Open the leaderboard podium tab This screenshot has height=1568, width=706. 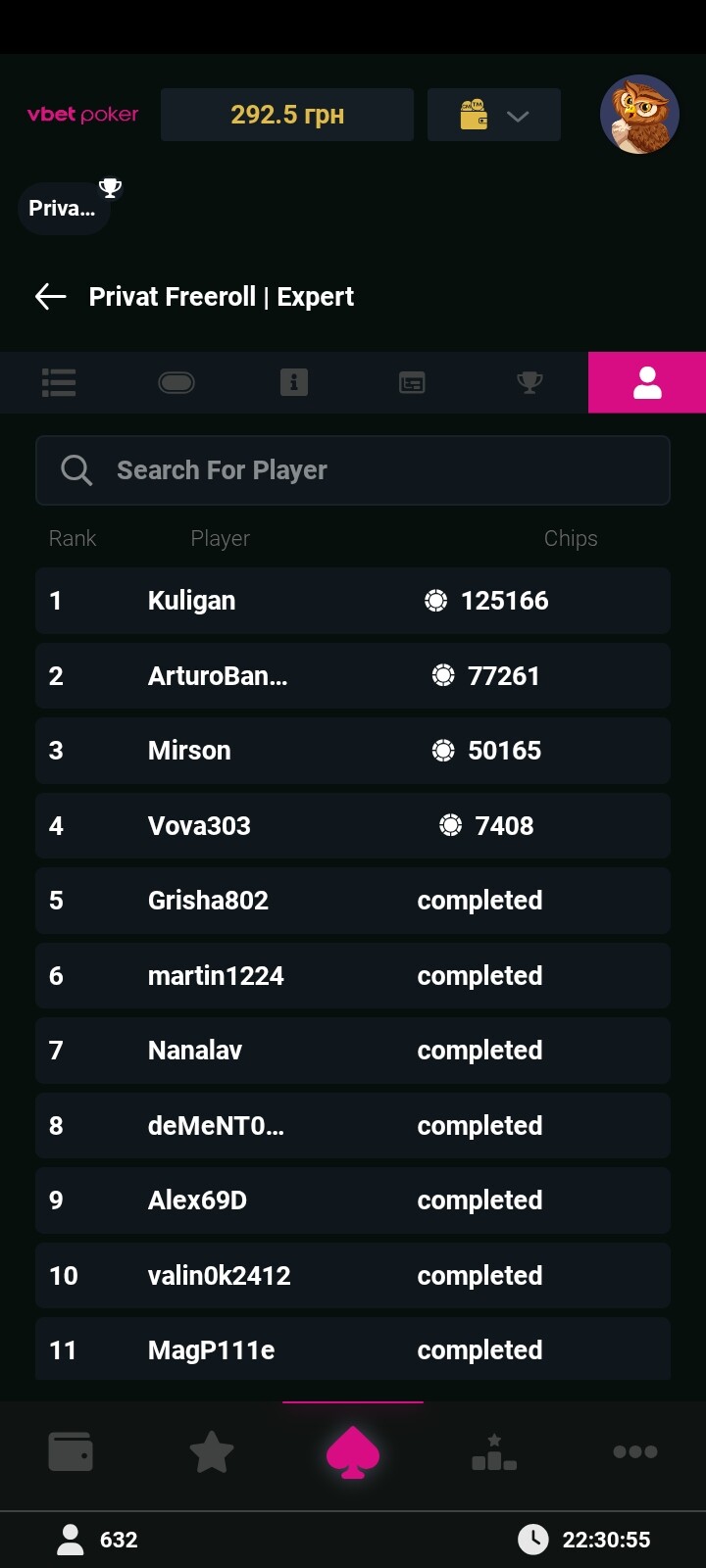[494, 1451]
